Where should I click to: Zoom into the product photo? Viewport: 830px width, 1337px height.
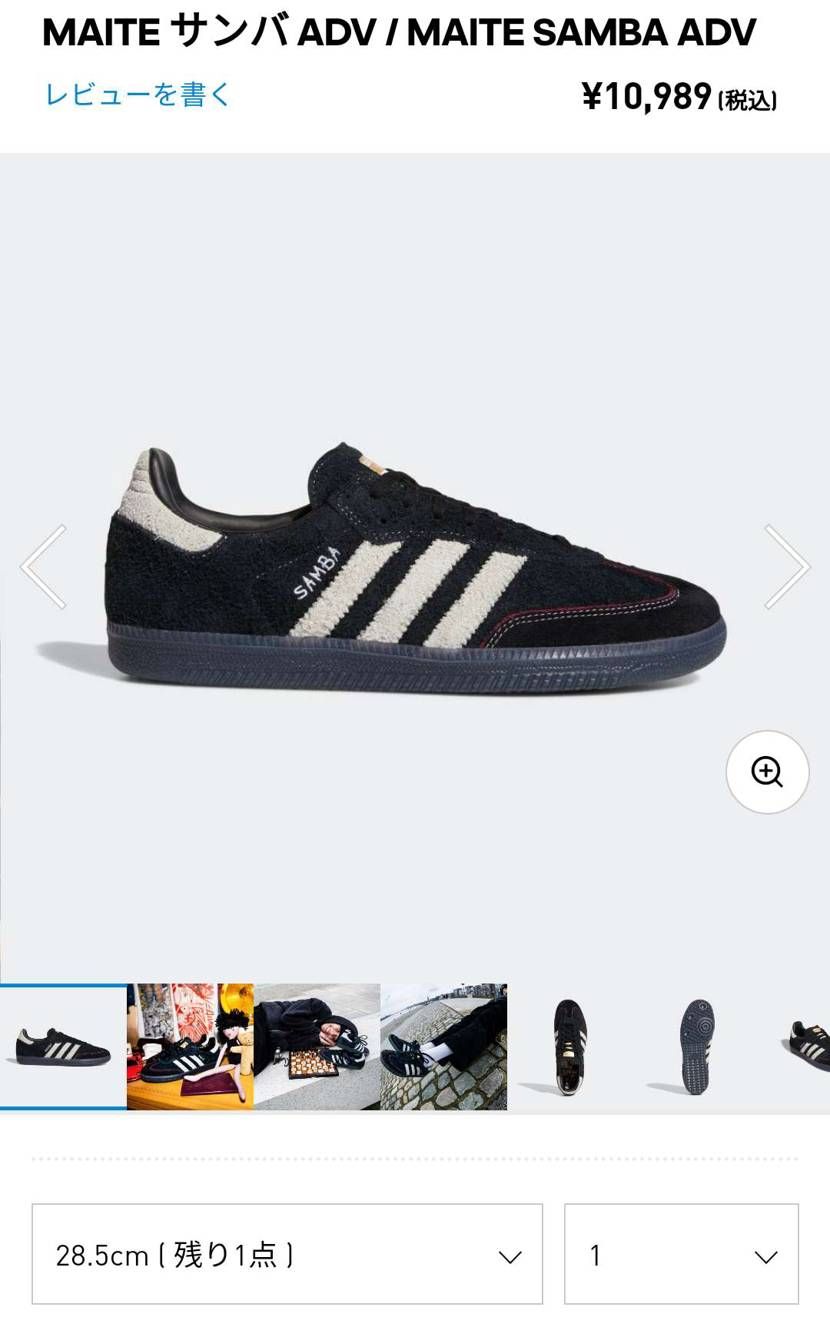tap(767, 772)
